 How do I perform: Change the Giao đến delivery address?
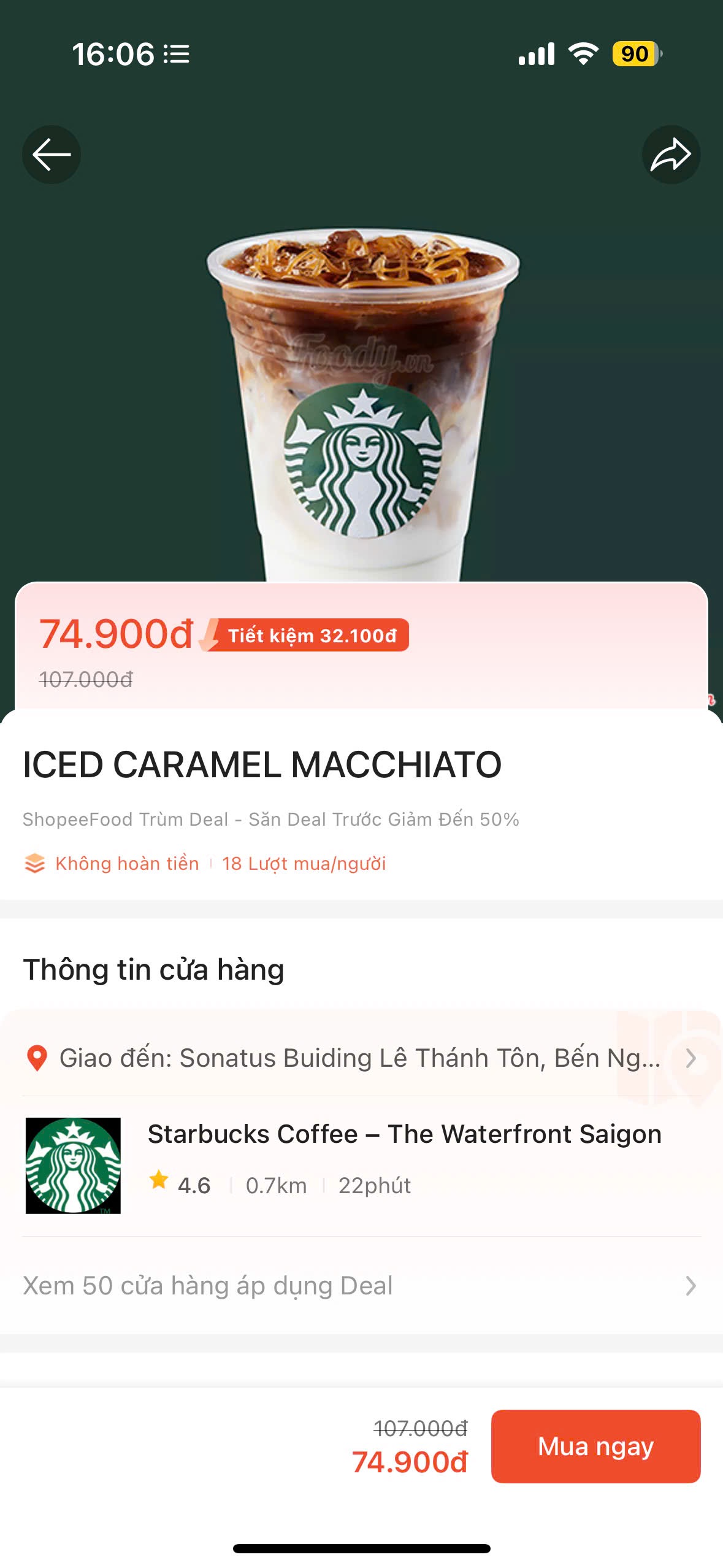(x=361, y=1058)
